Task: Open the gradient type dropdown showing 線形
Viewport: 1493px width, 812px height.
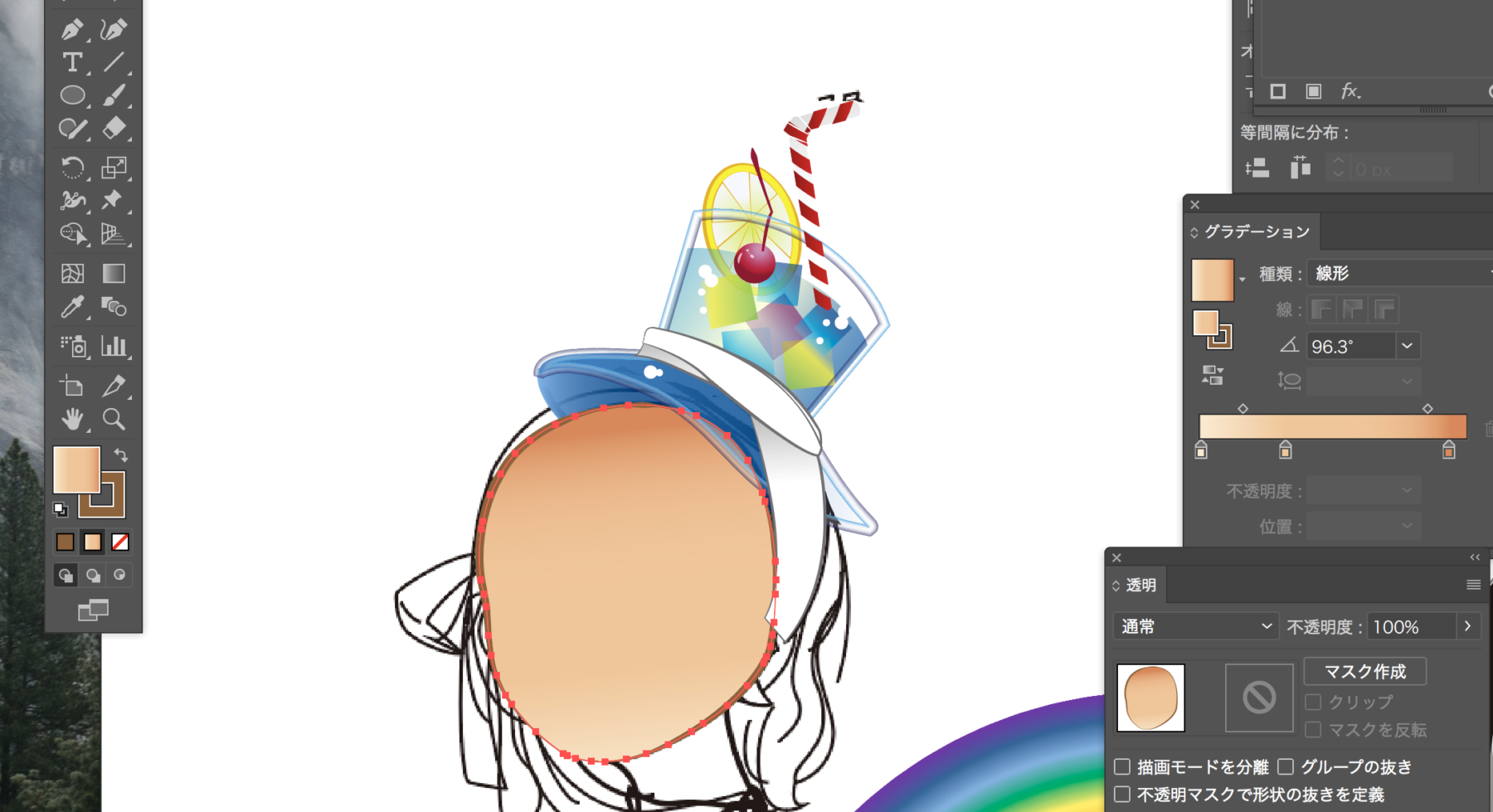Action: coord(1400,273)
